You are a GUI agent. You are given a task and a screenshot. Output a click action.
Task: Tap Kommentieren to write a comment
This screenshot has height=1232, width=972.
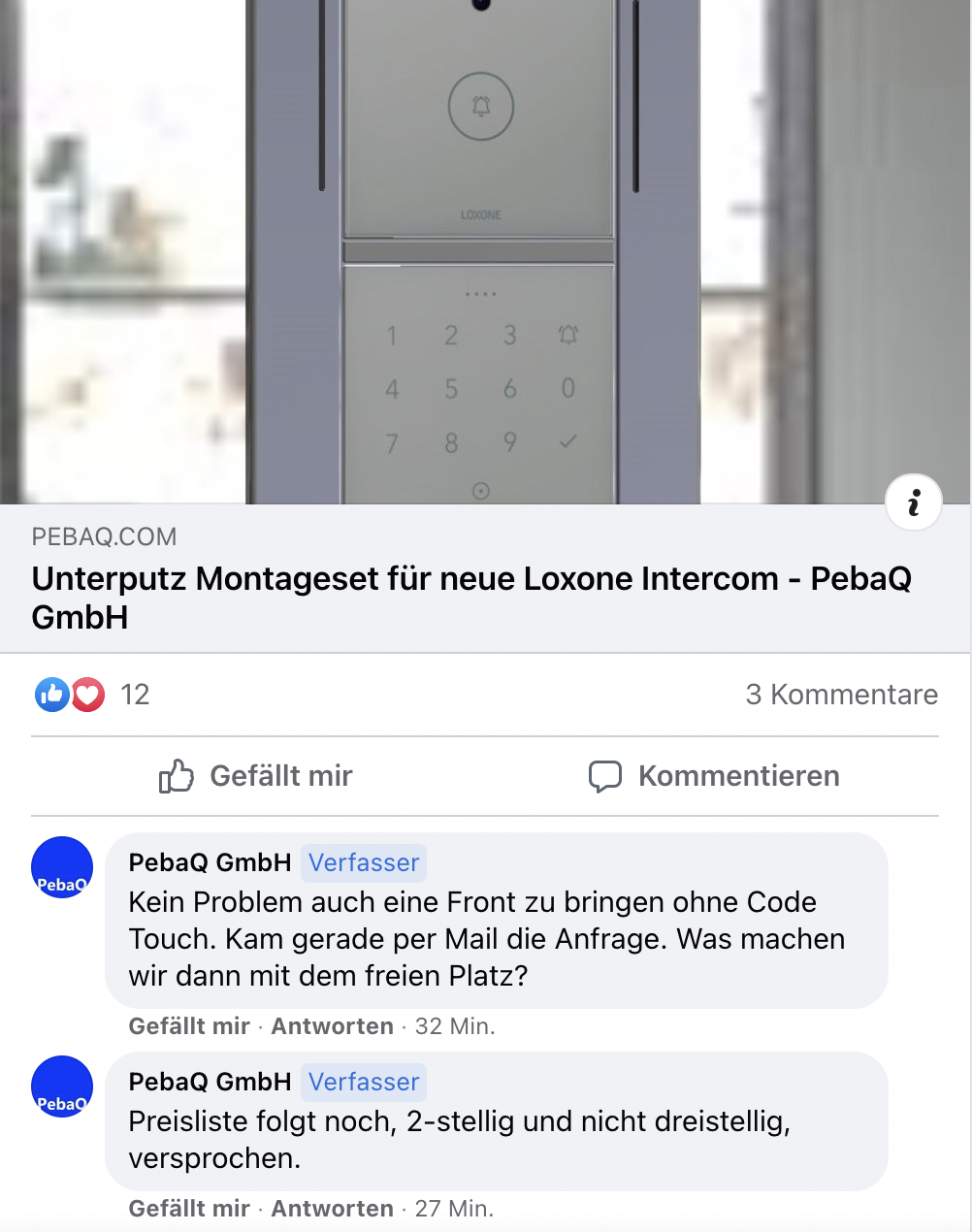point(714,776)
